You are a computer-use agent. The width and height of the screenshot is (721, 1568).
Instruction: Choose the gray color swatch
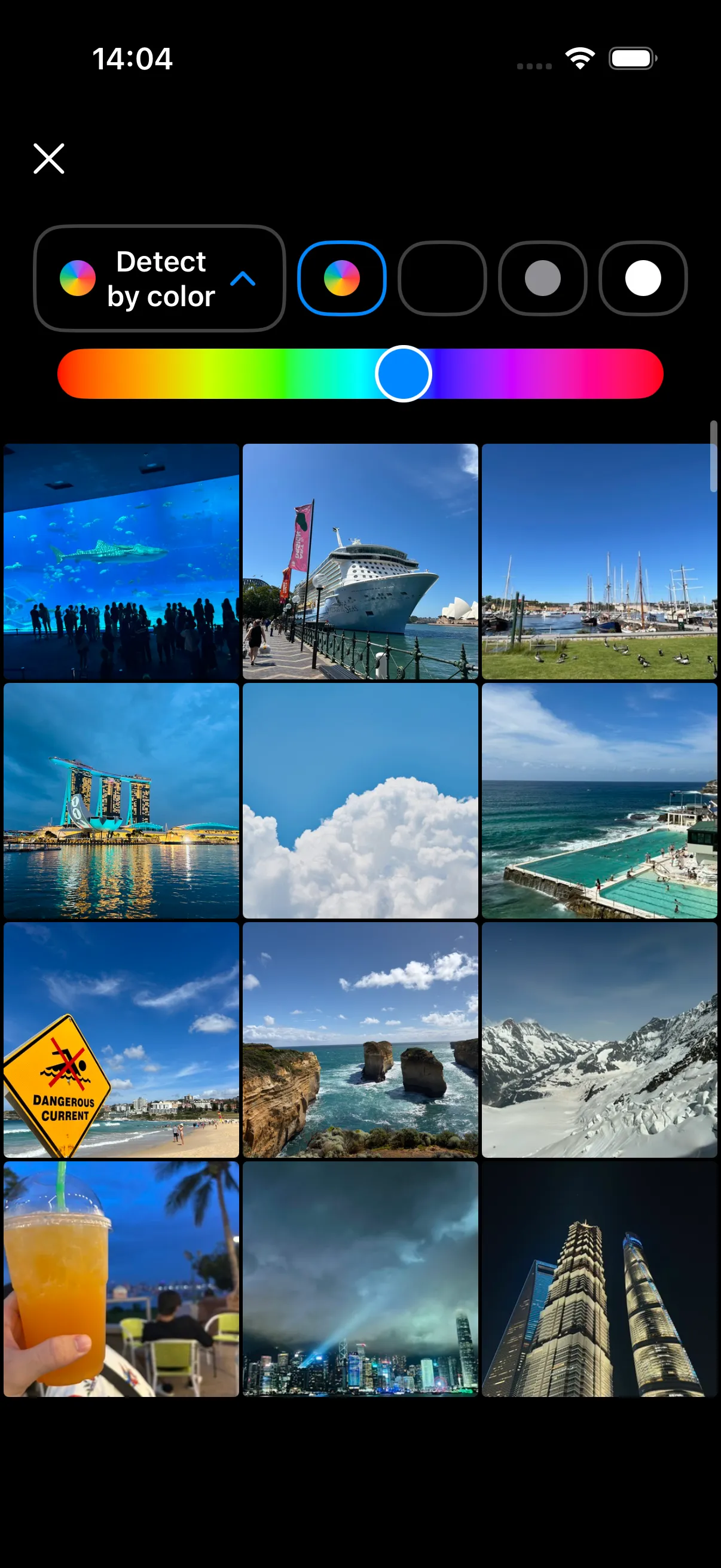point(542,279)
